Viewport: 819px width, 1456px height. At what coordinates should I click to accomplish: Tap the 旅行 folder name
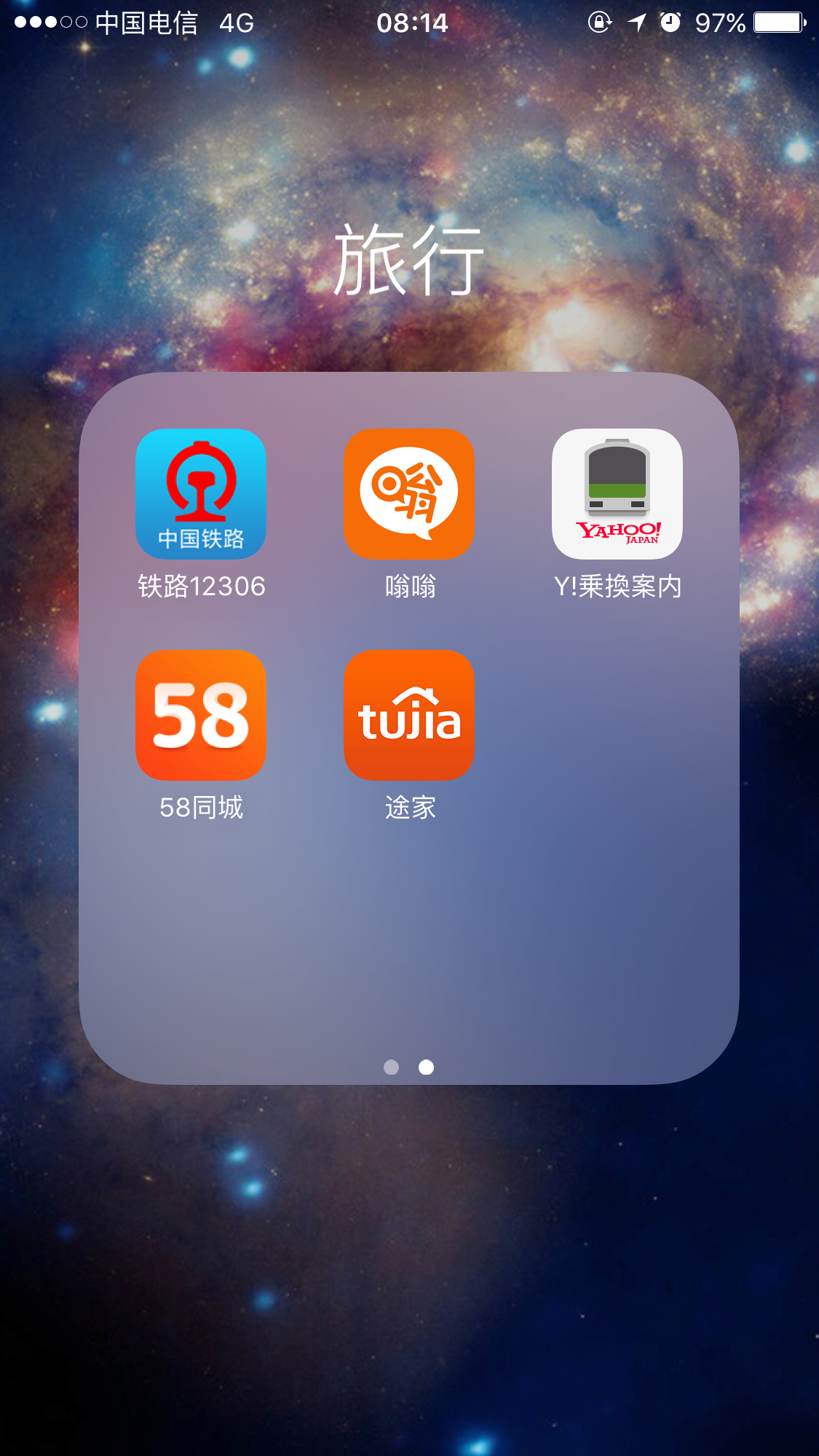(409, 260)
